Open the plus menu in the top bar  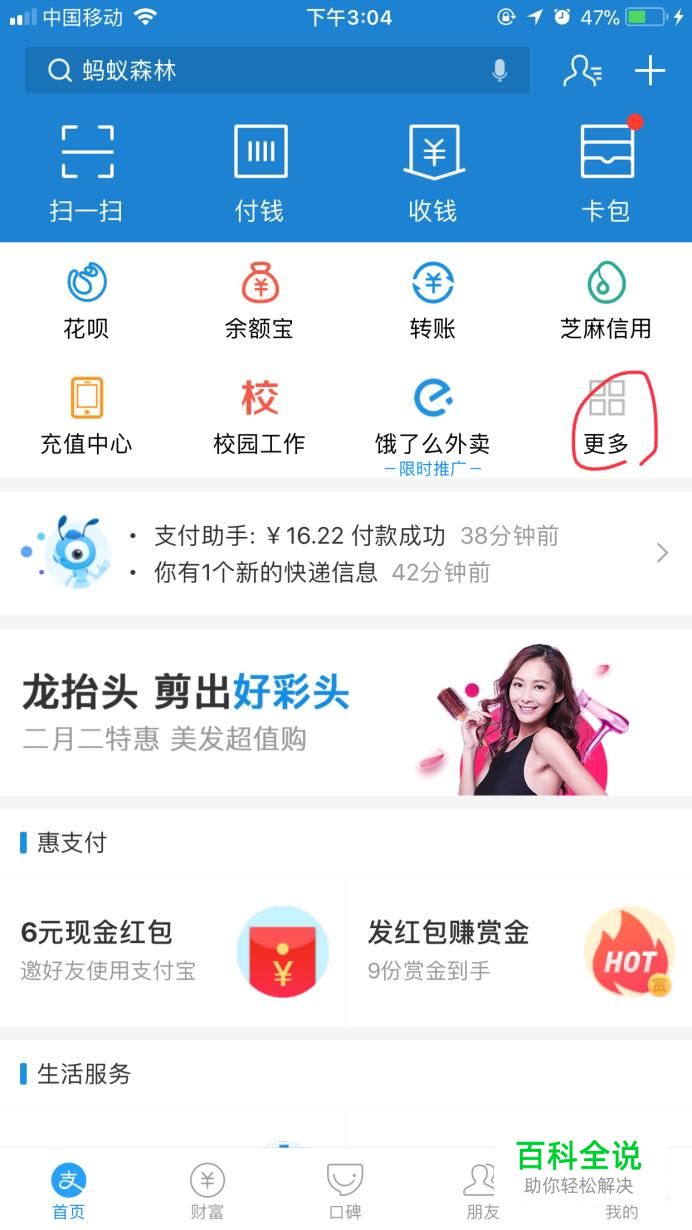click(650, 71)
